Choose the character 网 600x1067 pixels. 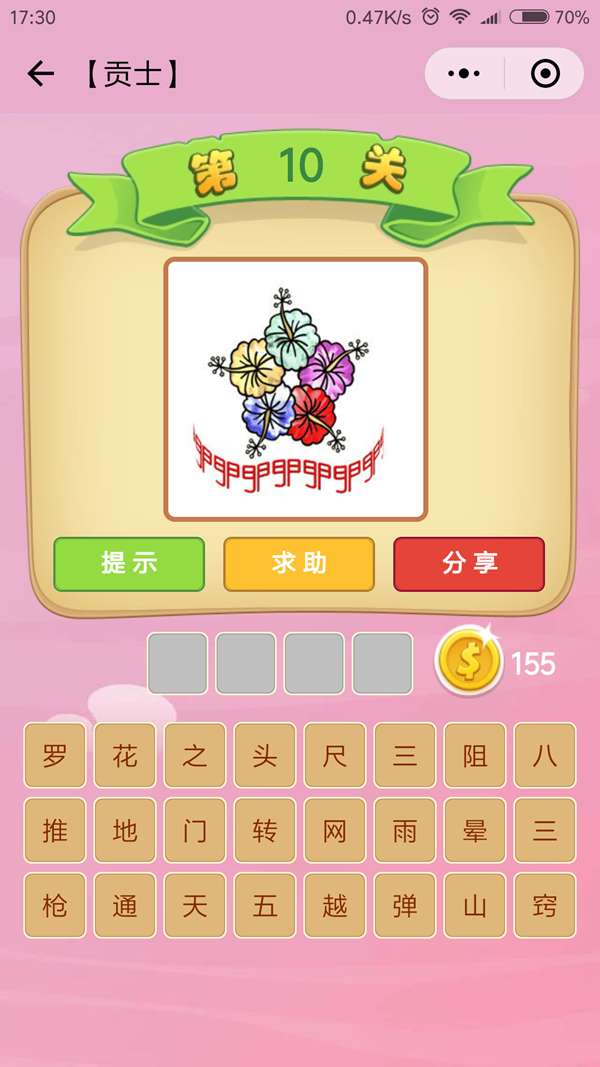point(335,830)
